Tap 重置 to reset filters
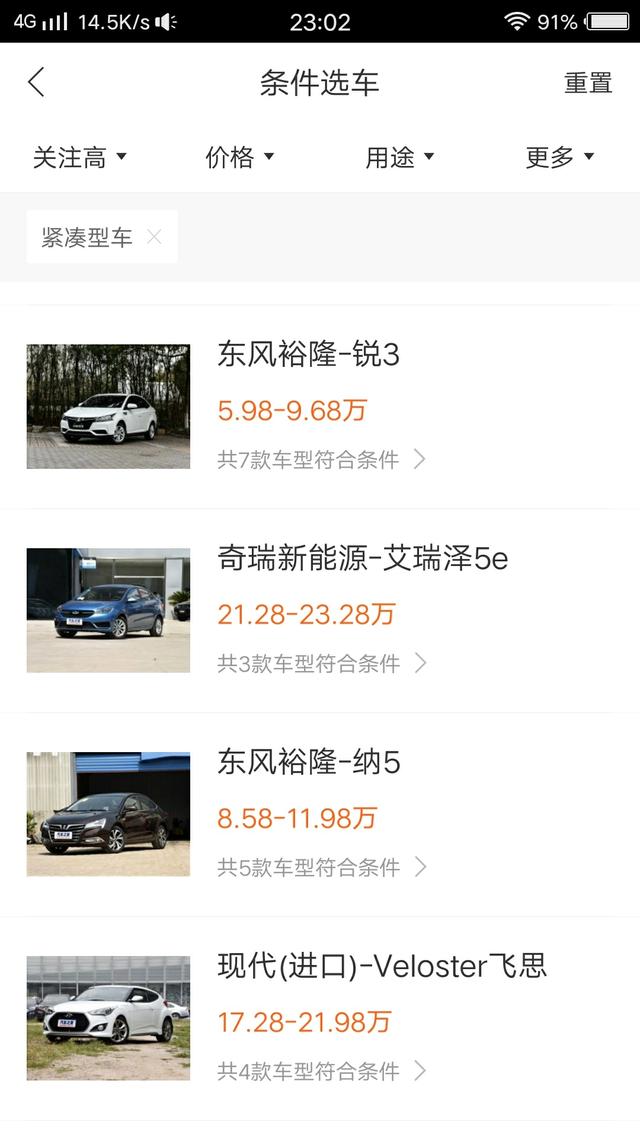Viewport: 640px width, 1138px height. point(588,83)
